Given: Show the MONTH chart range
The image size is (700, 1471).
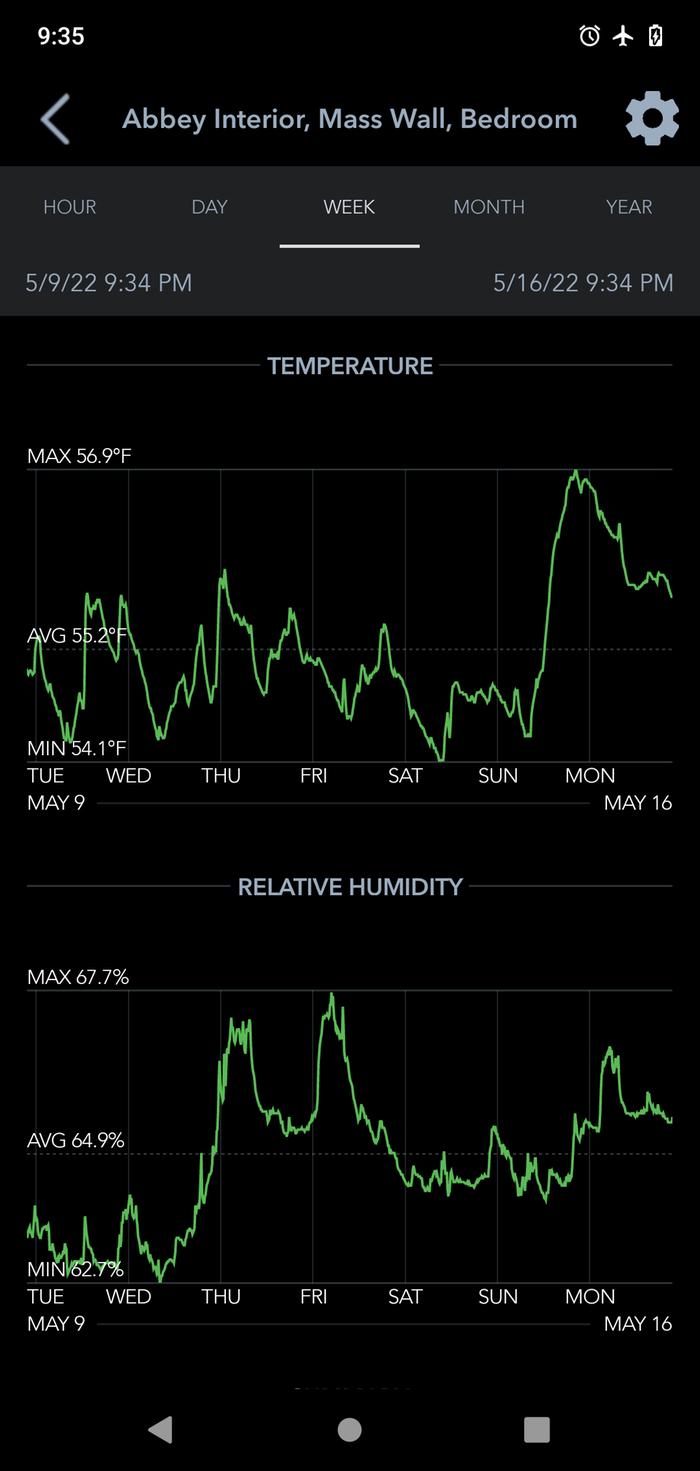Looking at the screenshot, I should pyautogui.click(x=489, y=207).
